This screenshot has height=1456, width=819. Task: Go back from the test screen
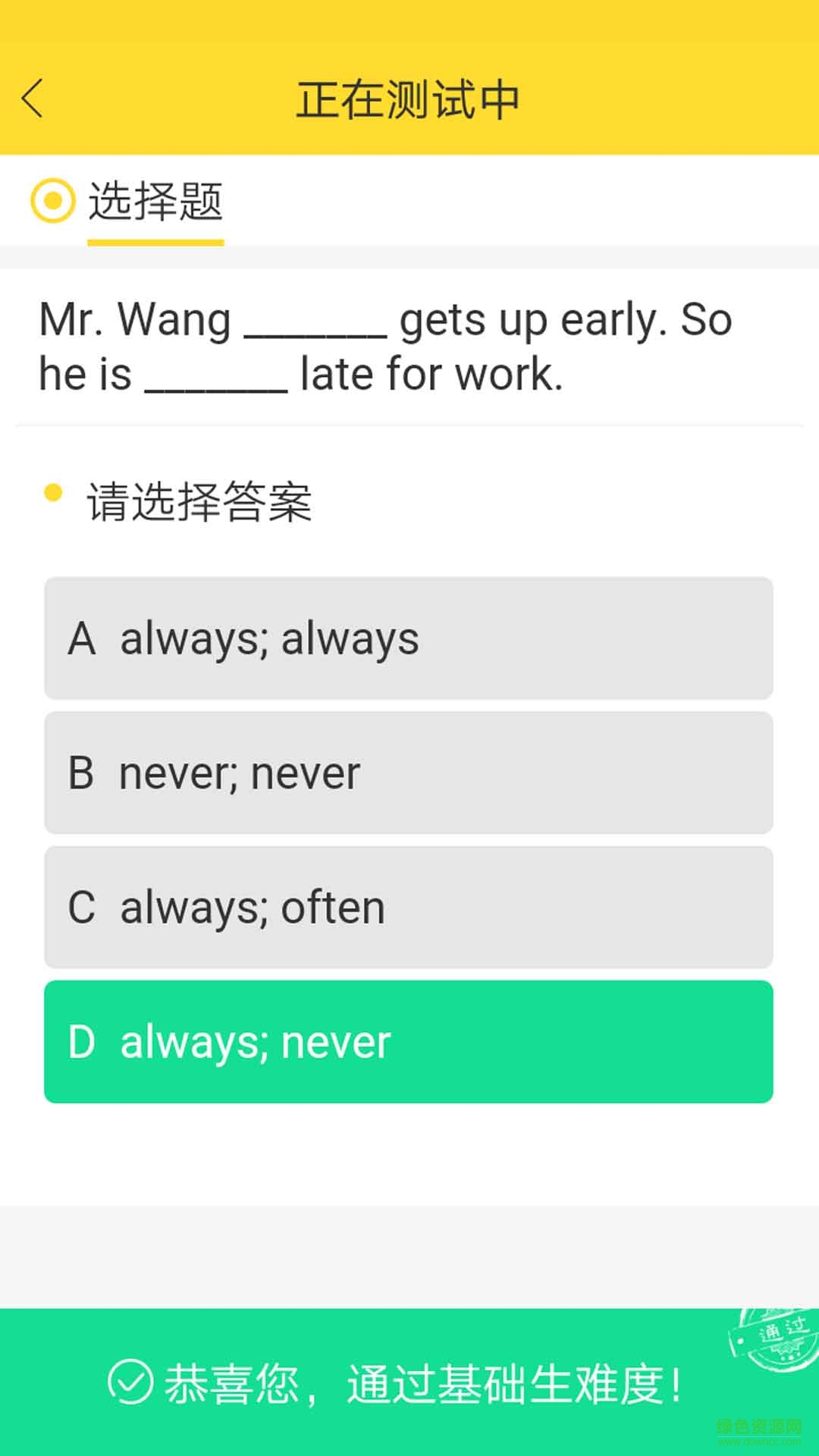(33, 99)
